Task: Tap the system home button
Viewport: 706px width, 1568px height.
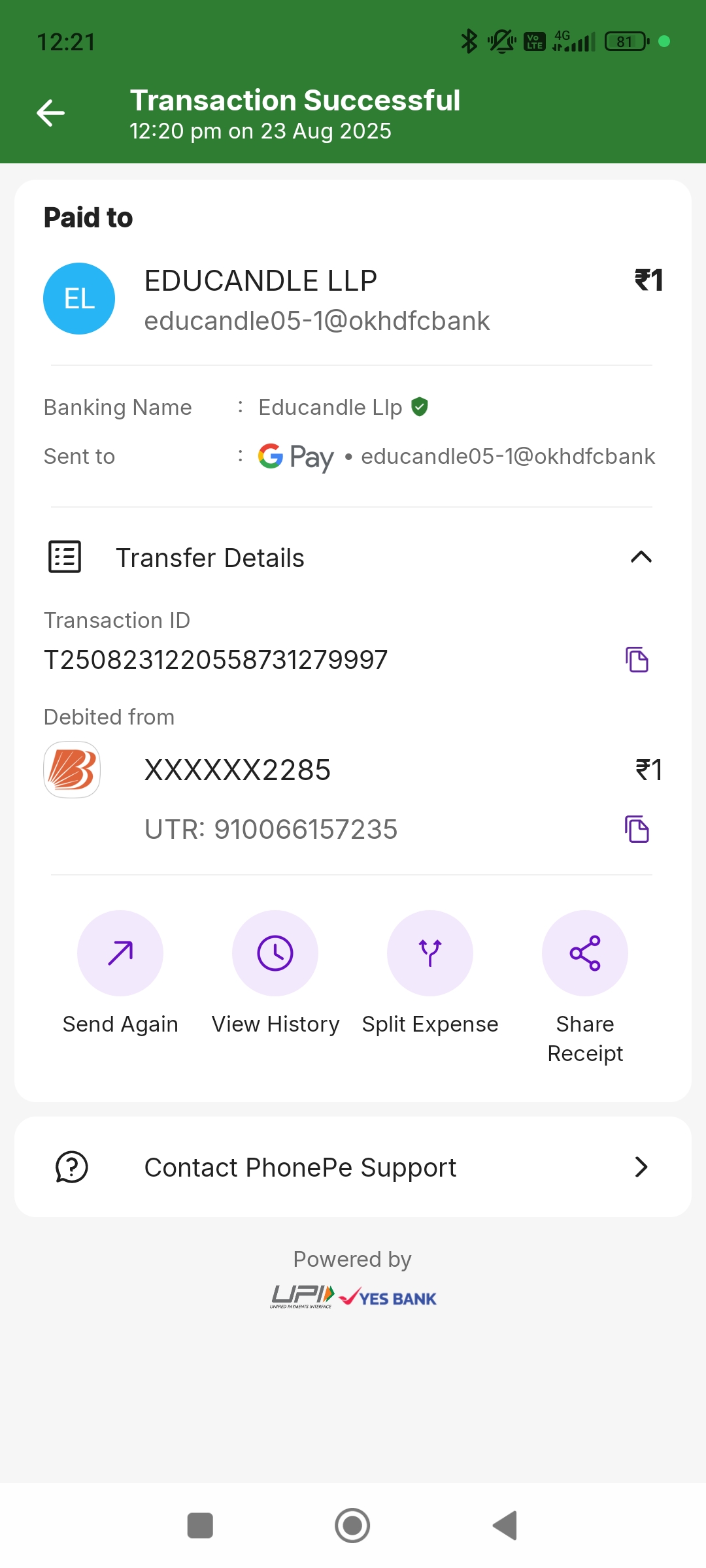Action: 352,1526
